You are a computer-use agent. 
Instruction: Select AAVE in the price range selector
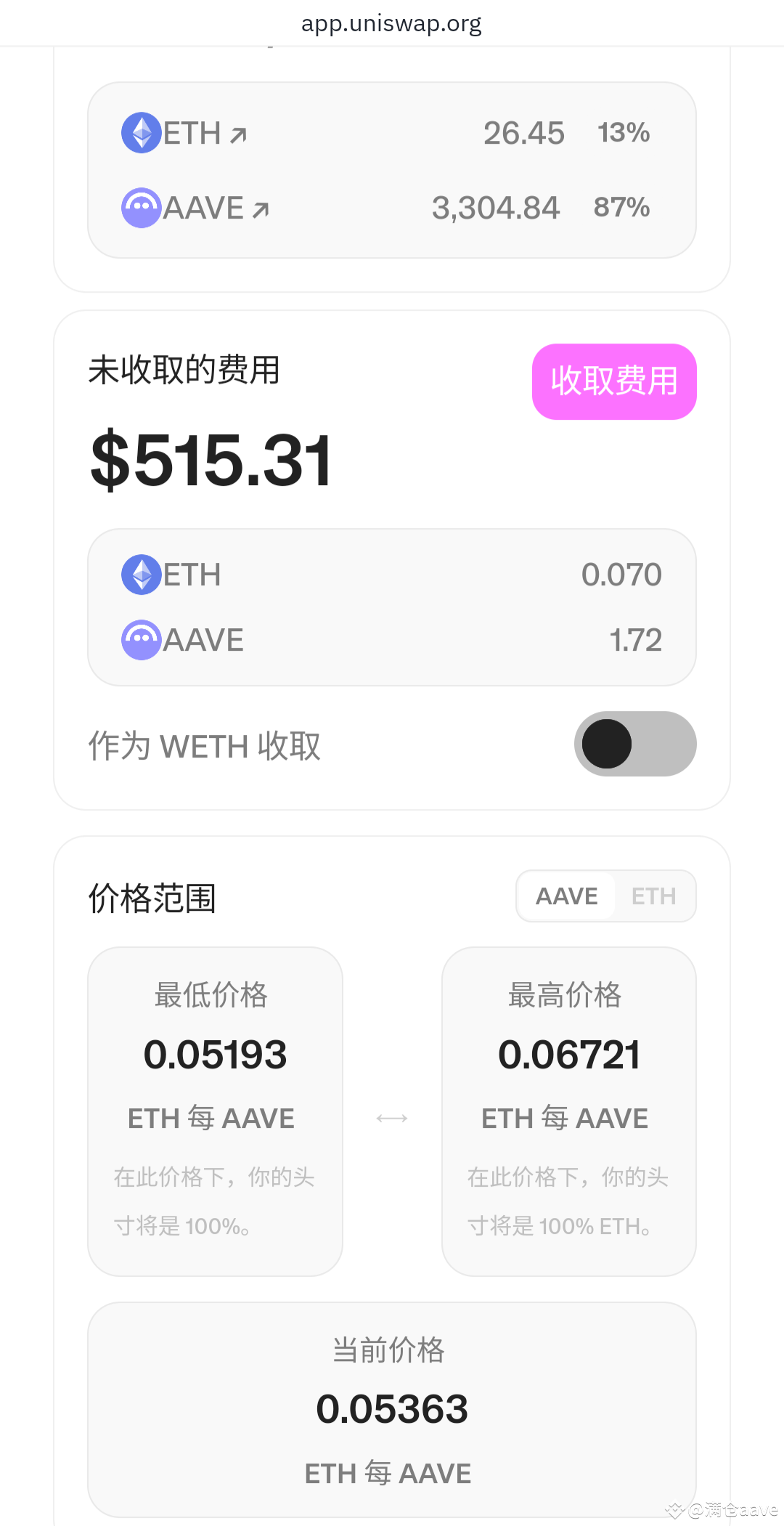(x=566, y=896)
